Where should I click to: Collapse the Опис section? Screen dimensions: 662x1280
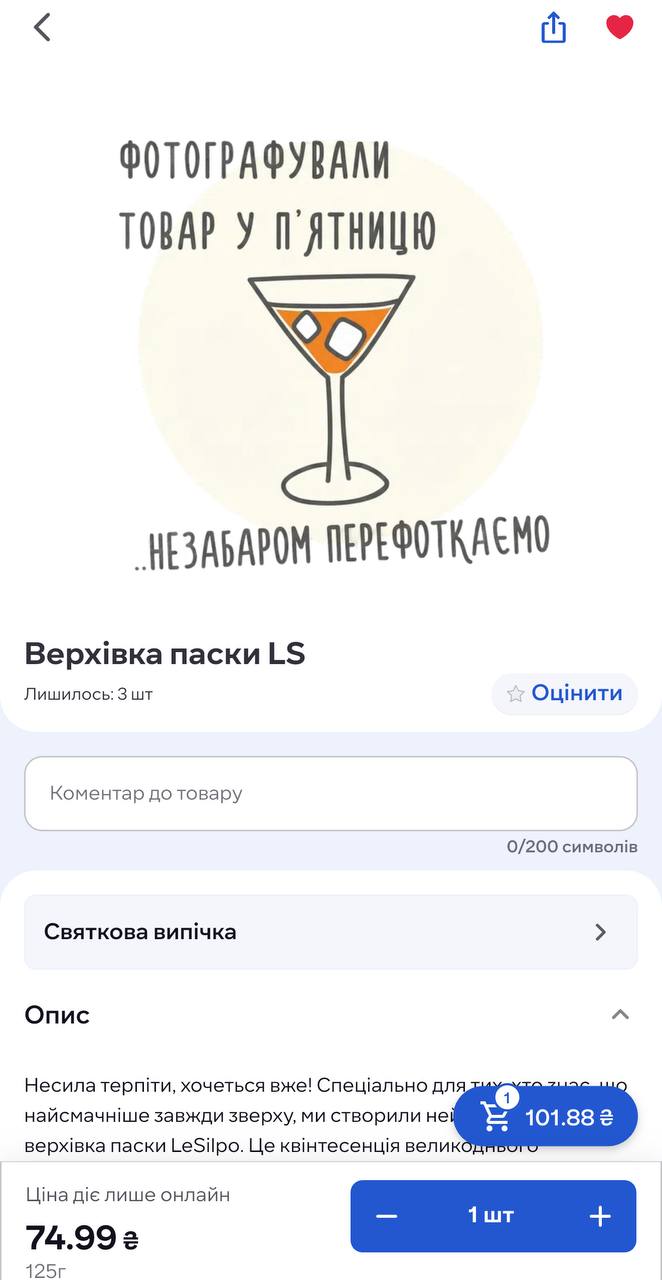[x=620, y=1015]
